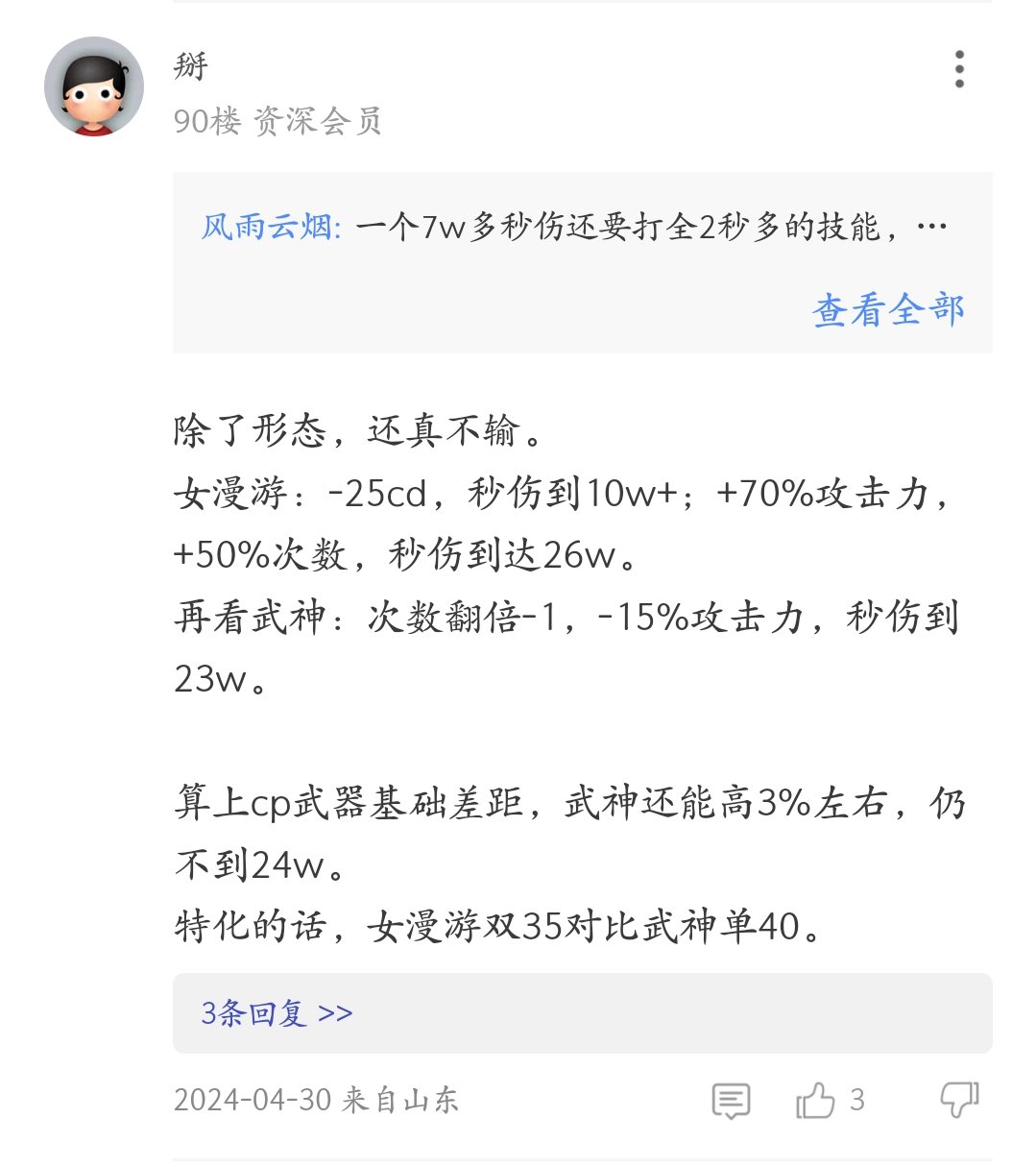Dislike the 90楼 comment
Screen dimensions: 1036x1167
(958, 1100)
